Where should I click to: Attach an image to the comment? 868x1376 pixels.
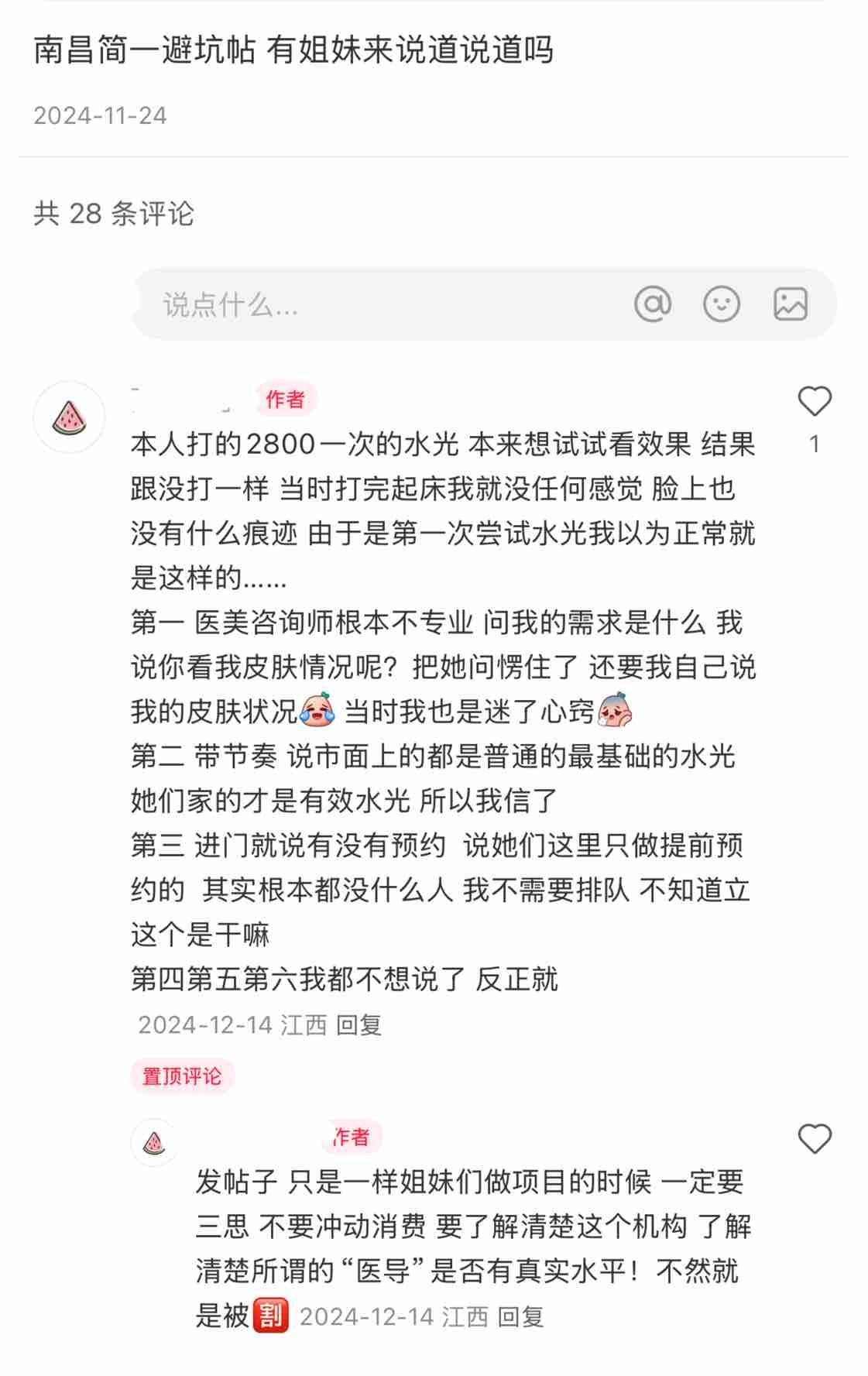point(790,304)
